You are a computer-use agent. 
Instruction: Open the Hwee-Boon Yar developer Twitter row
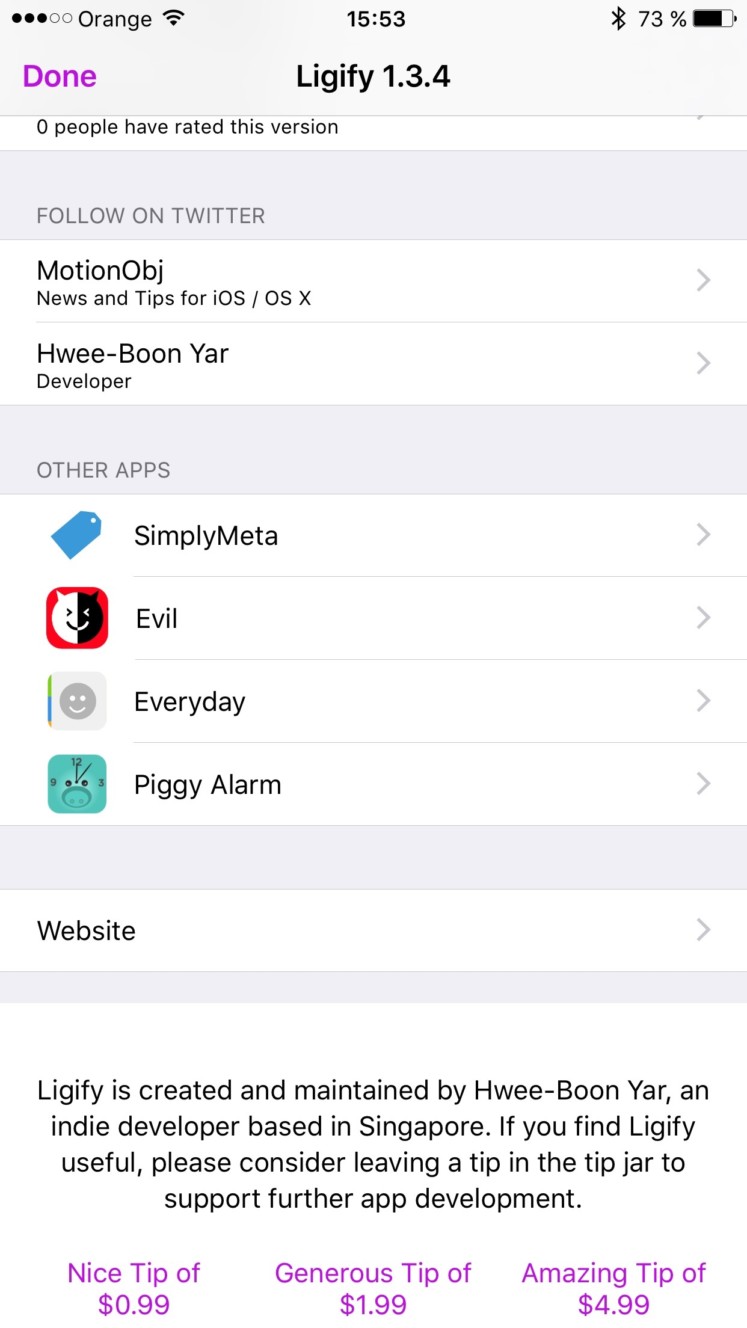pos(373,364)
